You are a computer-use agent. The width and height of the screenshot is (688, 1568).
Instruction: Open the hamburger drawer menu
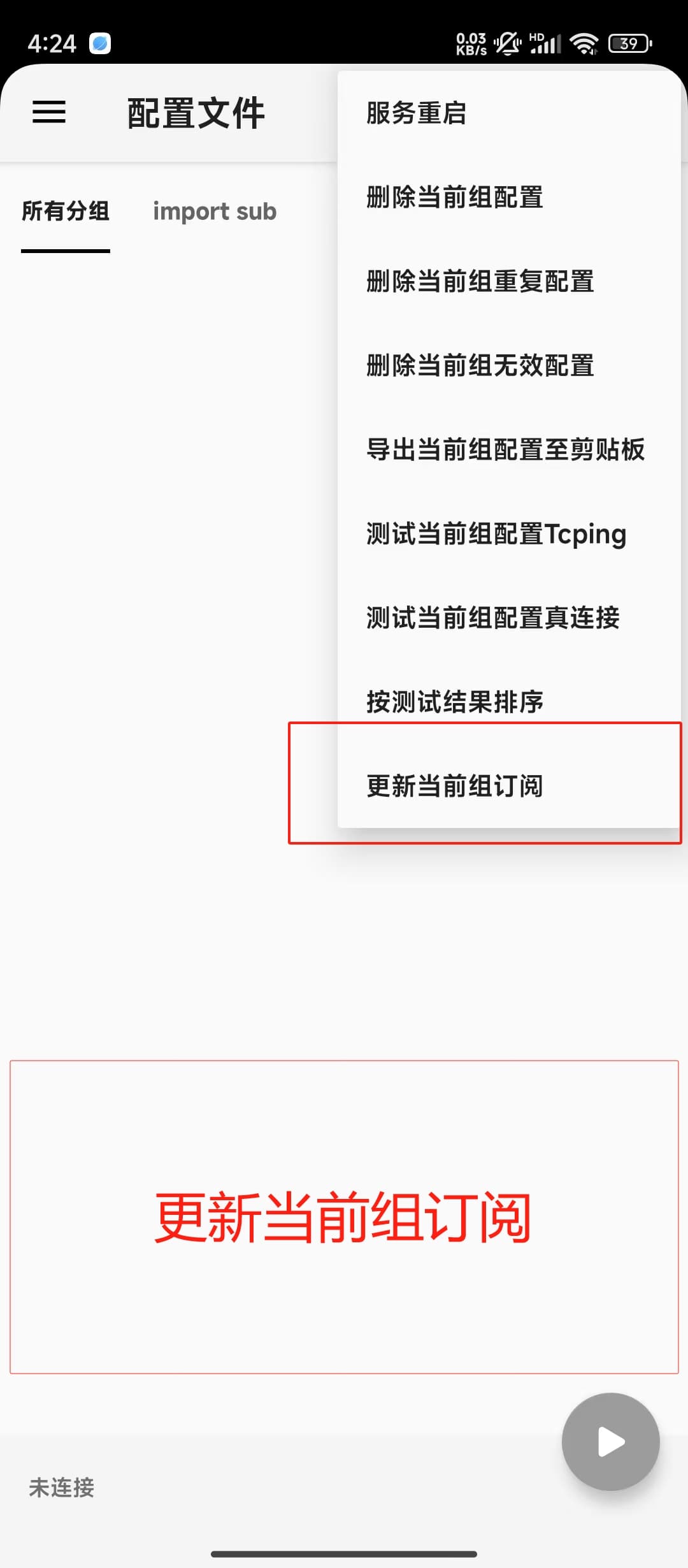pos(49,112)
